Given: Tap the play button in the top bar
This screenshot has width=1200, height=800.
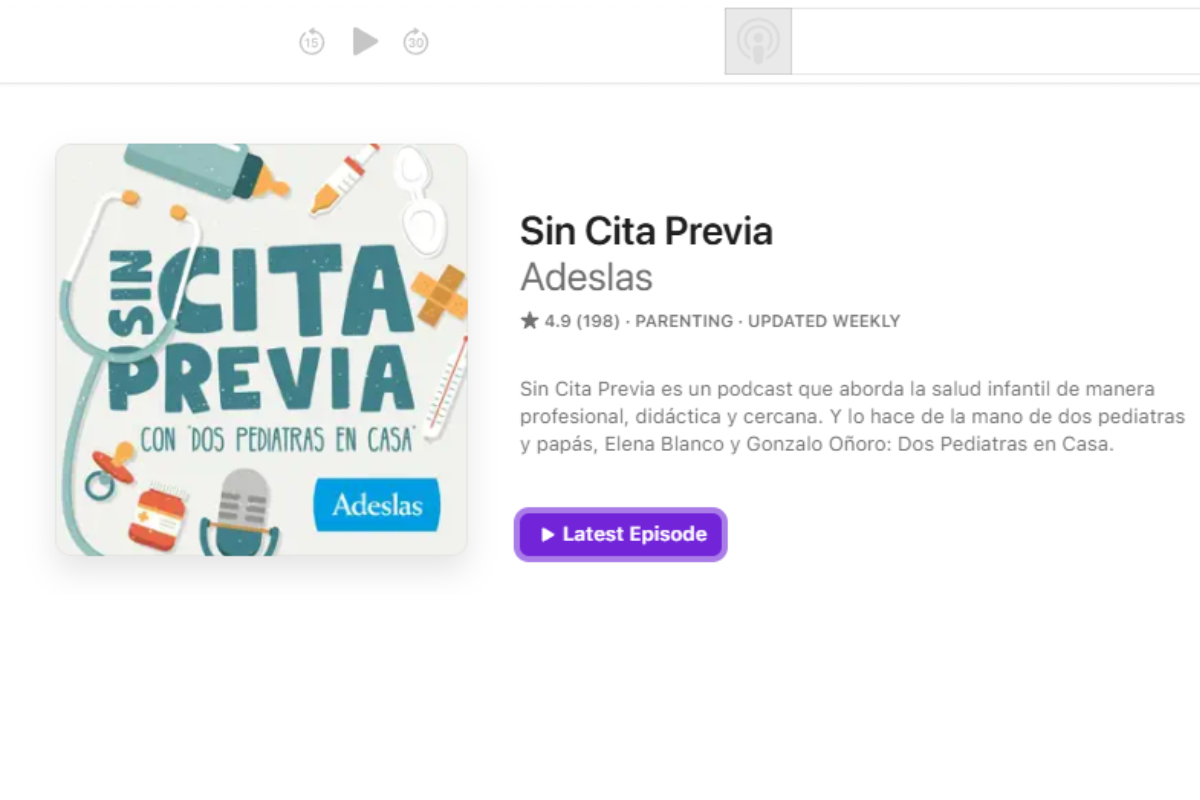Looking at the screenshot, I should point(365,42).
